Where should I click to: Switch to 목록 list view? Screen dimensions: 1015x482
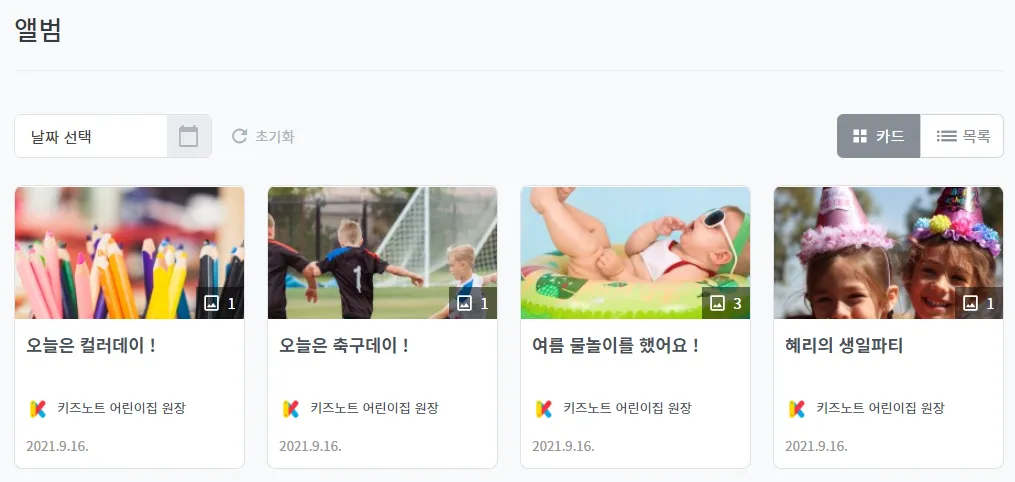point(962,136)
